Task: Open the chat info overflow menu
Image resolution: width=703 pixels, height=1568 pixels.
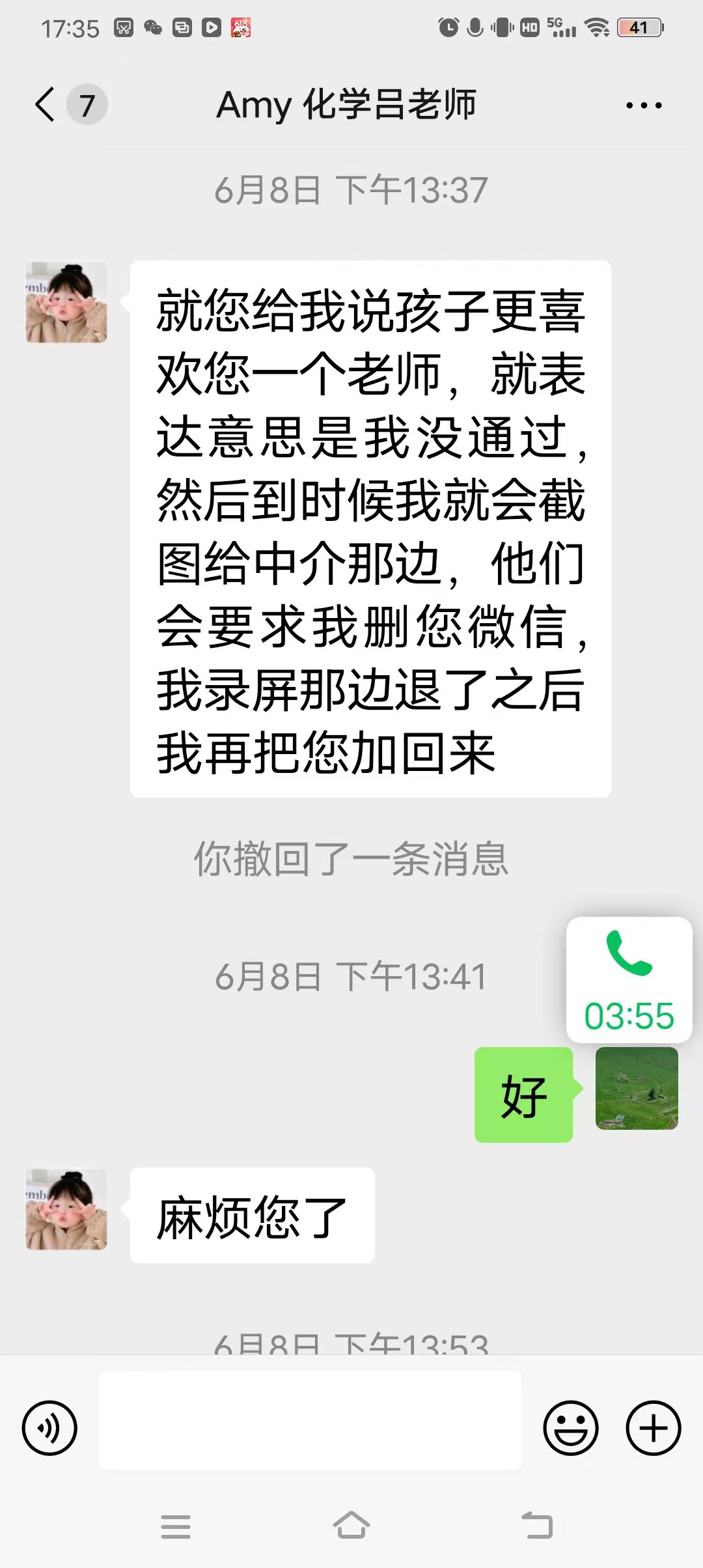Action: point(643,105)
